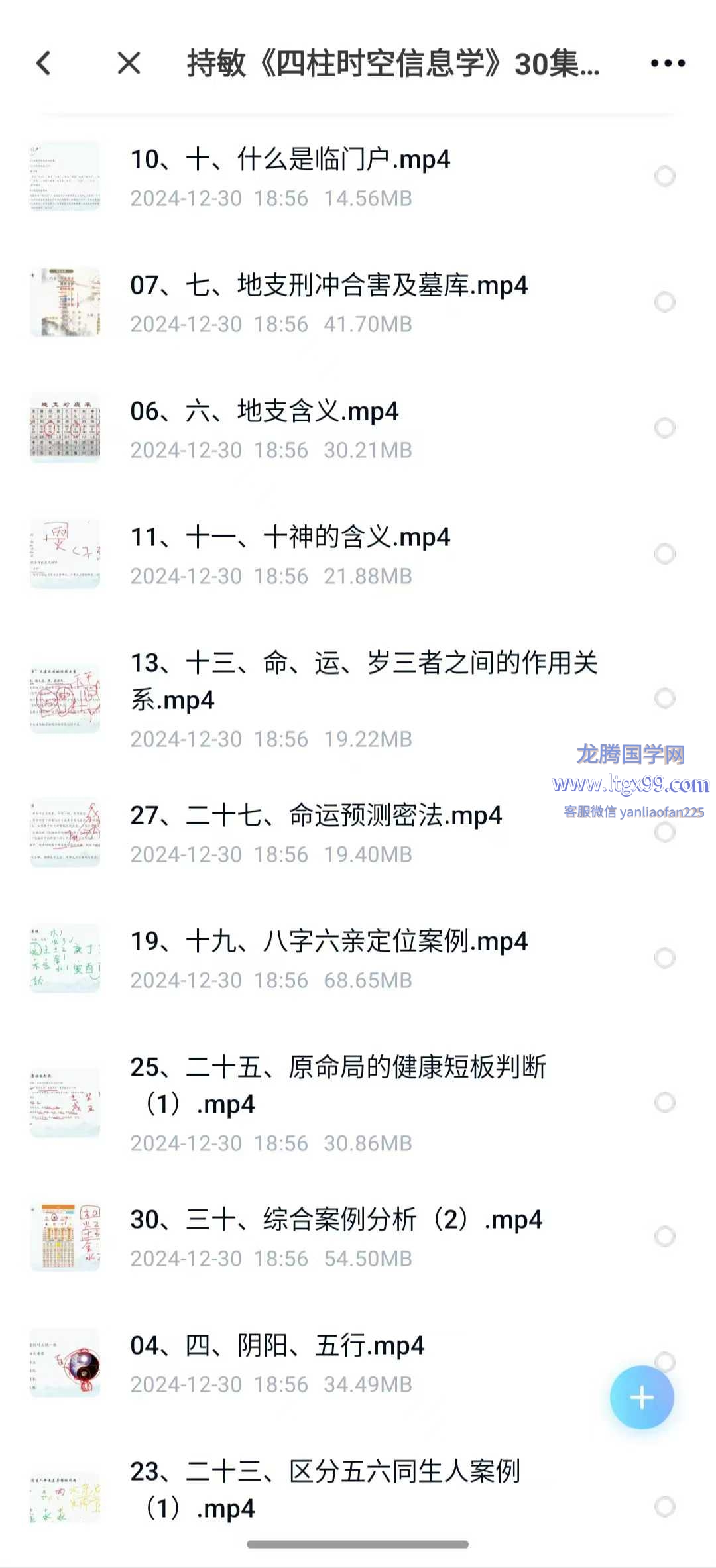716x1568 pixels.
Task: Open 25、二十五、原命局的健康短板判断（1）.mp4
Action: click(338, 1086)
